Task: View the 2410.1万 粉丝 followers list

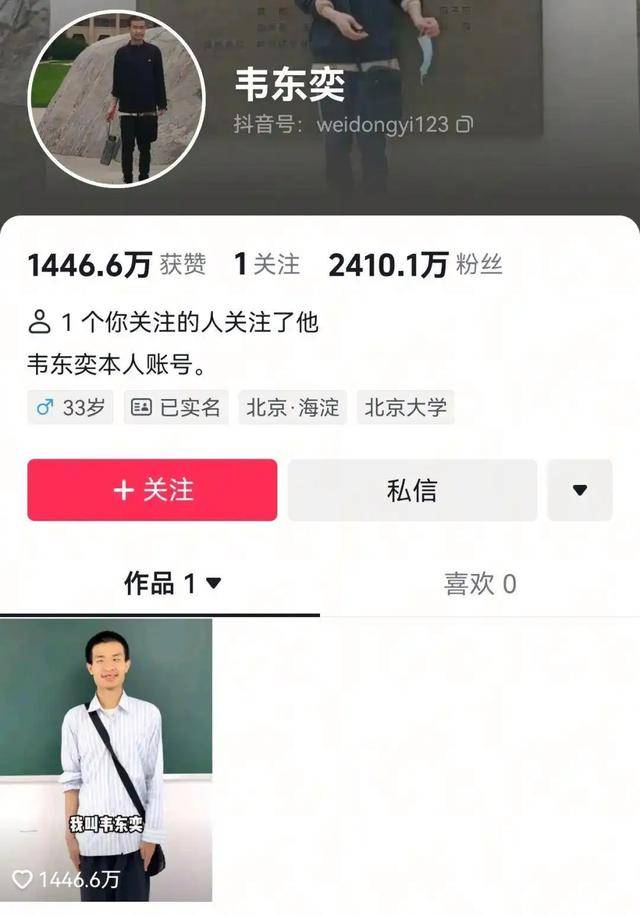Action: coord(415,264)
